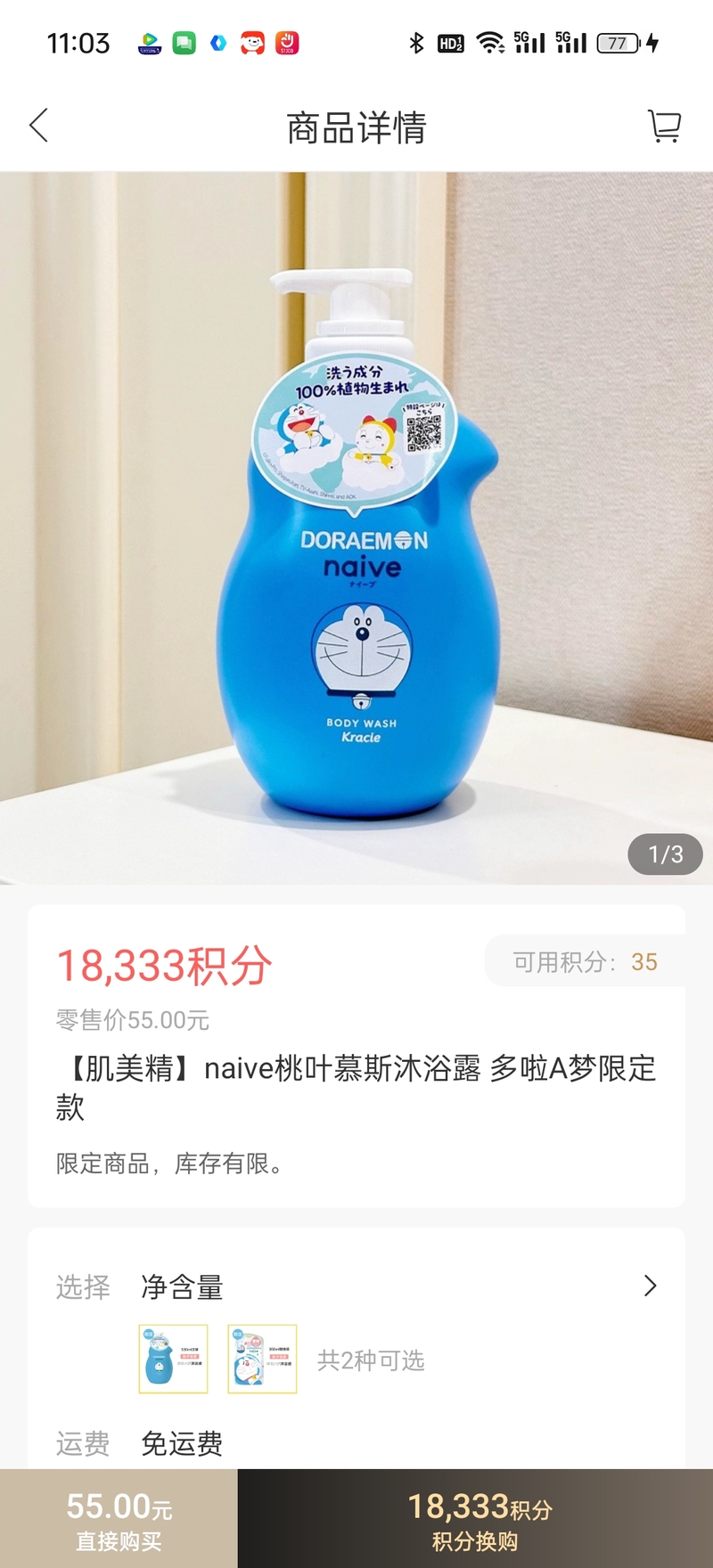Open the shopping cart

click(x=664, y=127)
